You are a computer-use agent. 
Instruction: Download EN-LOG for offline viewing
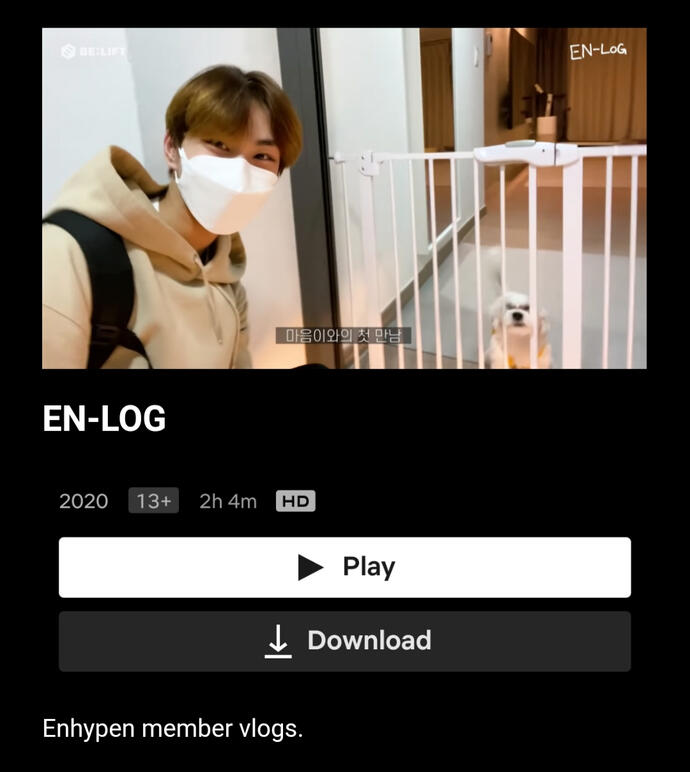pos(344,641)
